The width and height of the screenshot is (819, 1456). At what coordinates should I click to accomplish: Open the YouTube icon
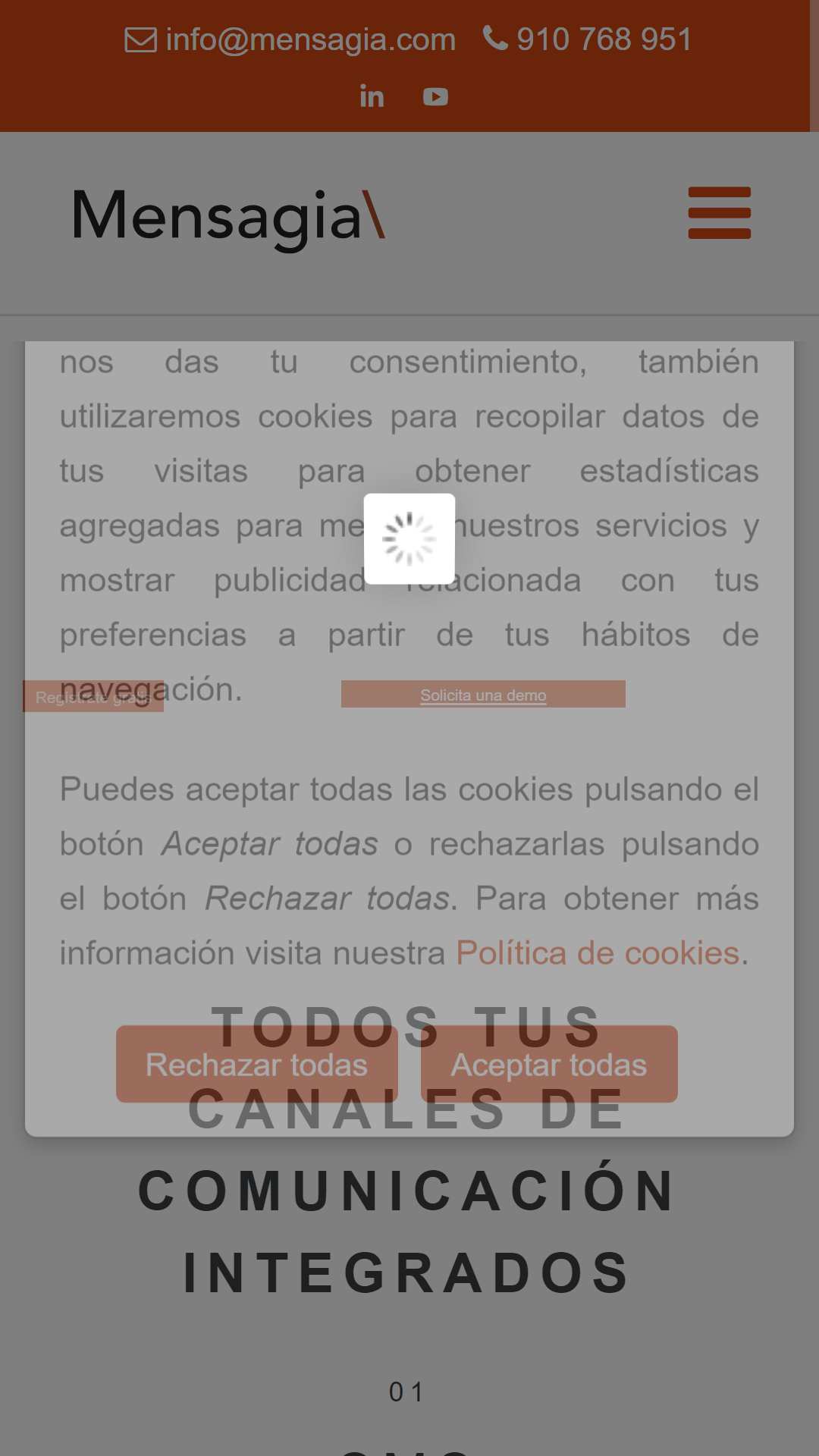pyautogui.click(x=435, y=96)
